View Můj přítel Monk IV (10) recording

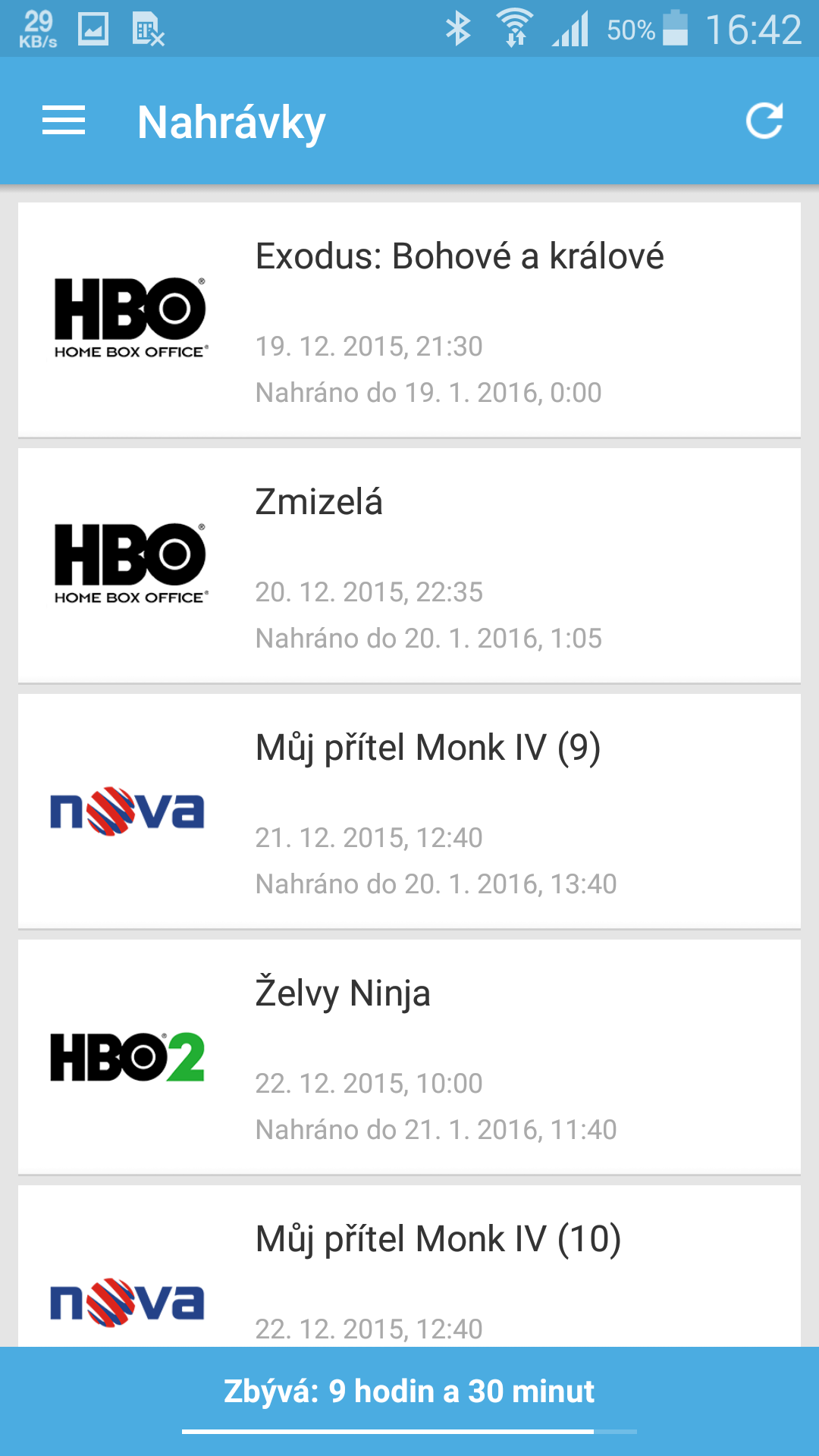(x=409, y=1266)
